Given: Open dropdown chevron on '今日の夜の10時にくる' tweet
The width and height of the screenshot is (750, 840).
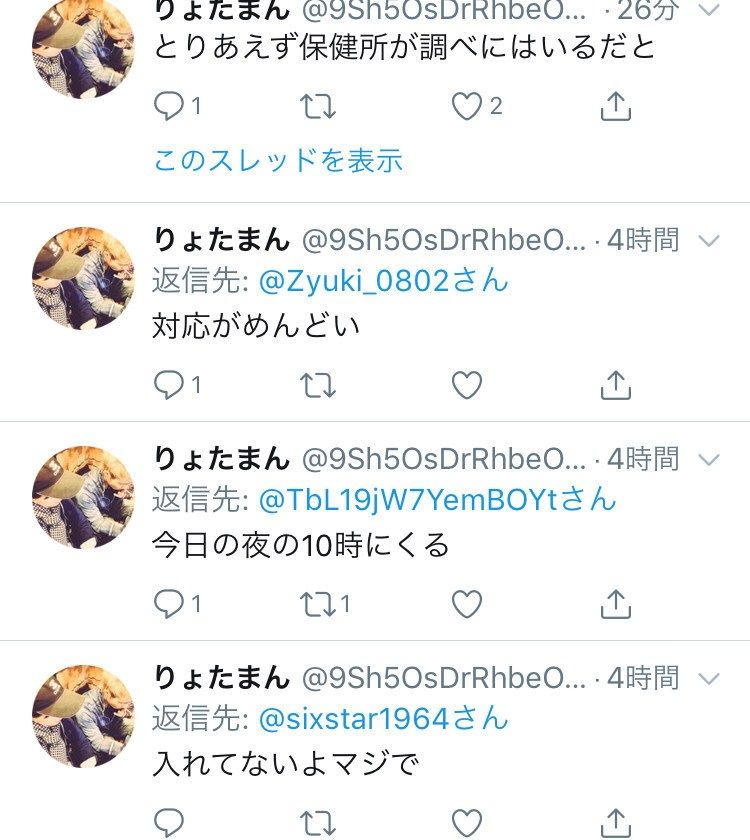Looking at the screenshot, I should [x=708, y=460].
